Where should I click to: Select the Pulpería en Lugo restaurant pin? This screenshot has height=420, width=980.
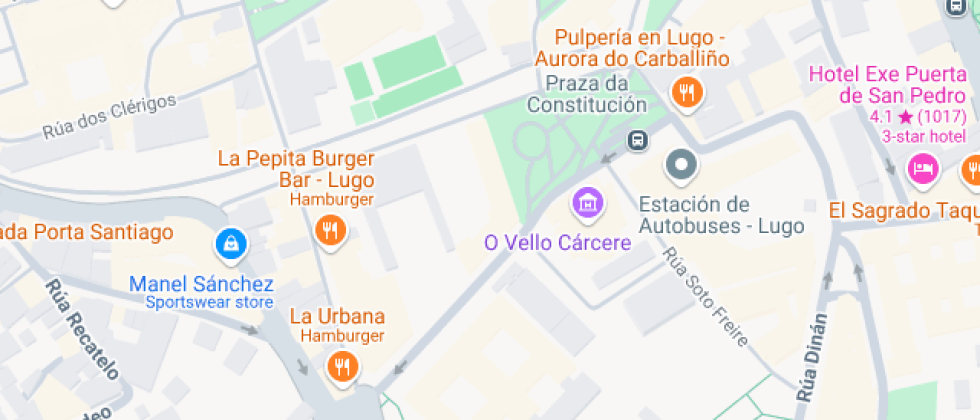click(686, 94)
